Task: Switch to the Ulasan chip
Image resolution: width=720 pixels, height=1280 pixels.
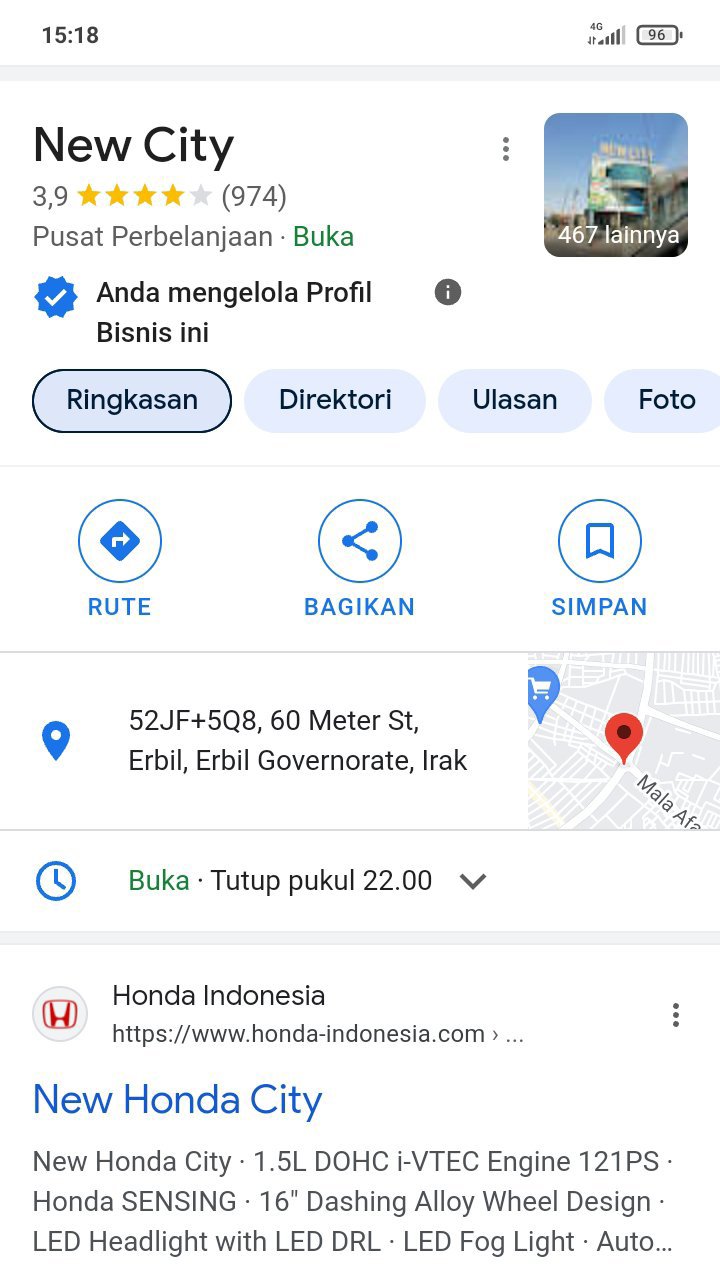Action: (515, 401)
